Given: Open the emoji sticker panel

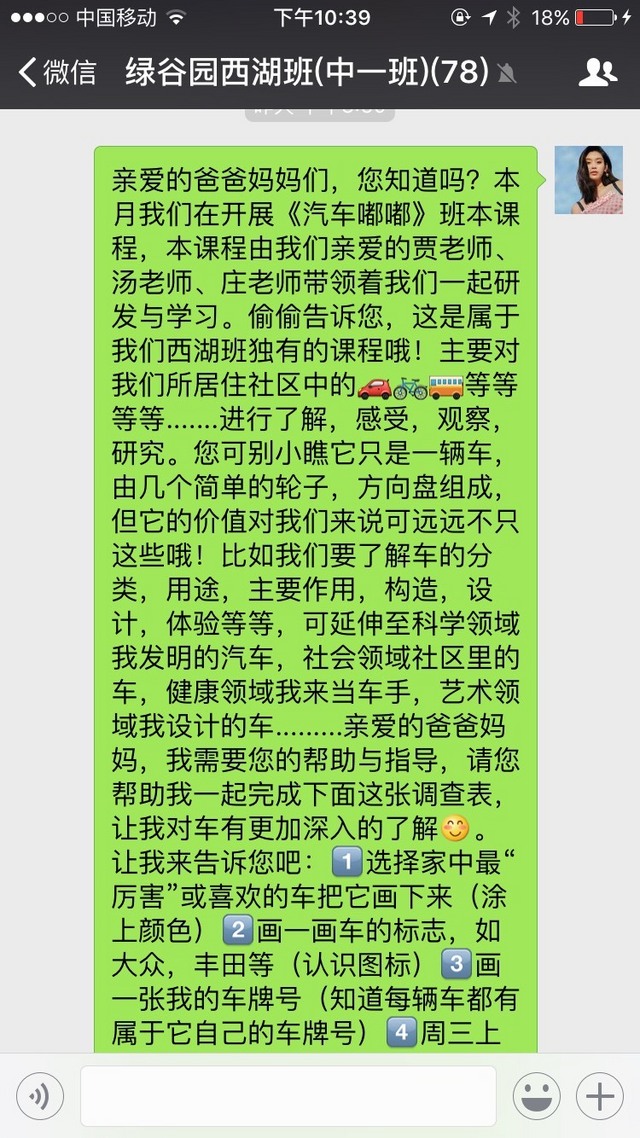Looking at the screenshot, I should point(536,1096).
